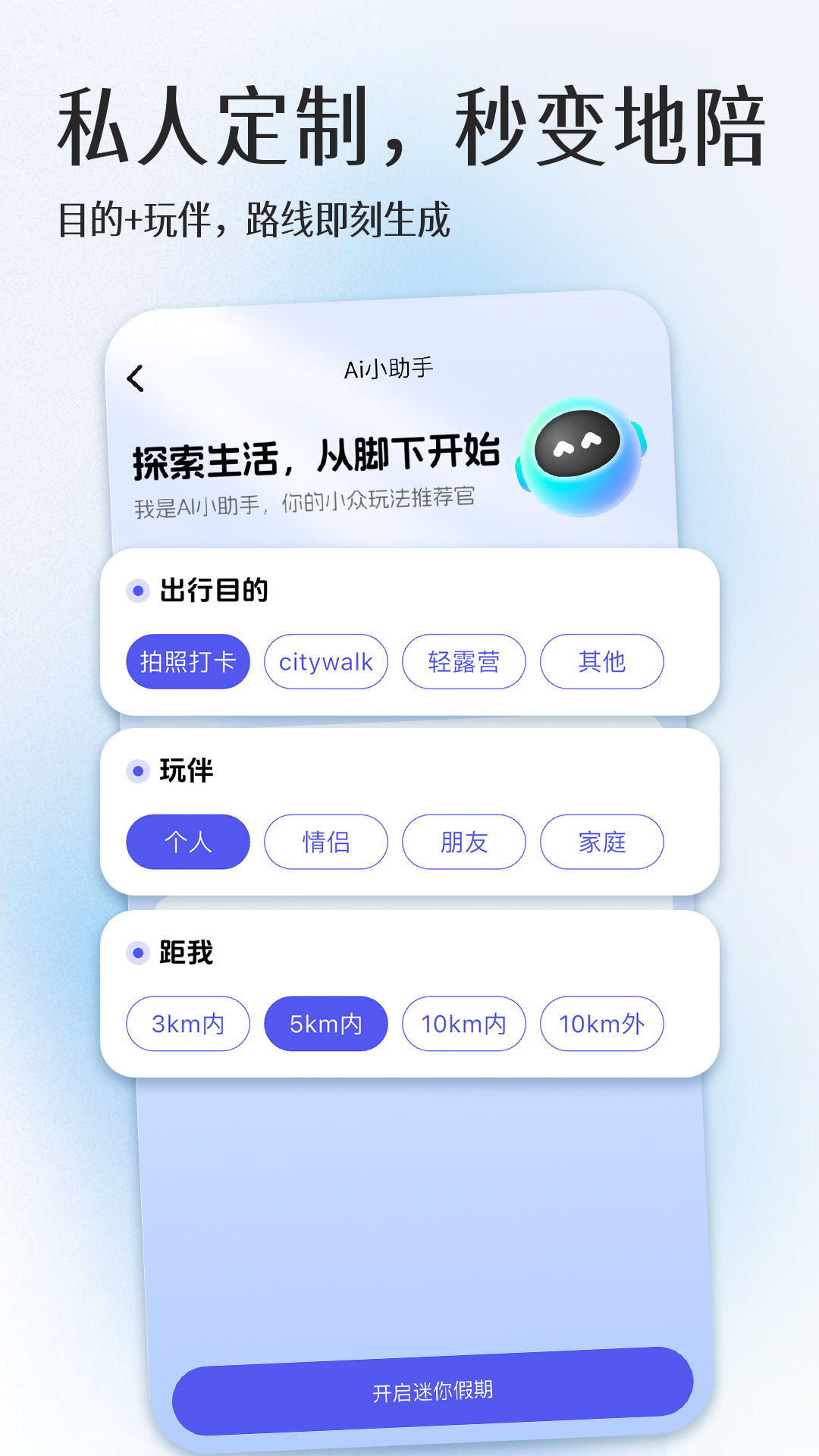This screenshot has height=1456, width=819.
Task: Select the 出行目的 section indicator dot
Action: [x=138, y=591]
